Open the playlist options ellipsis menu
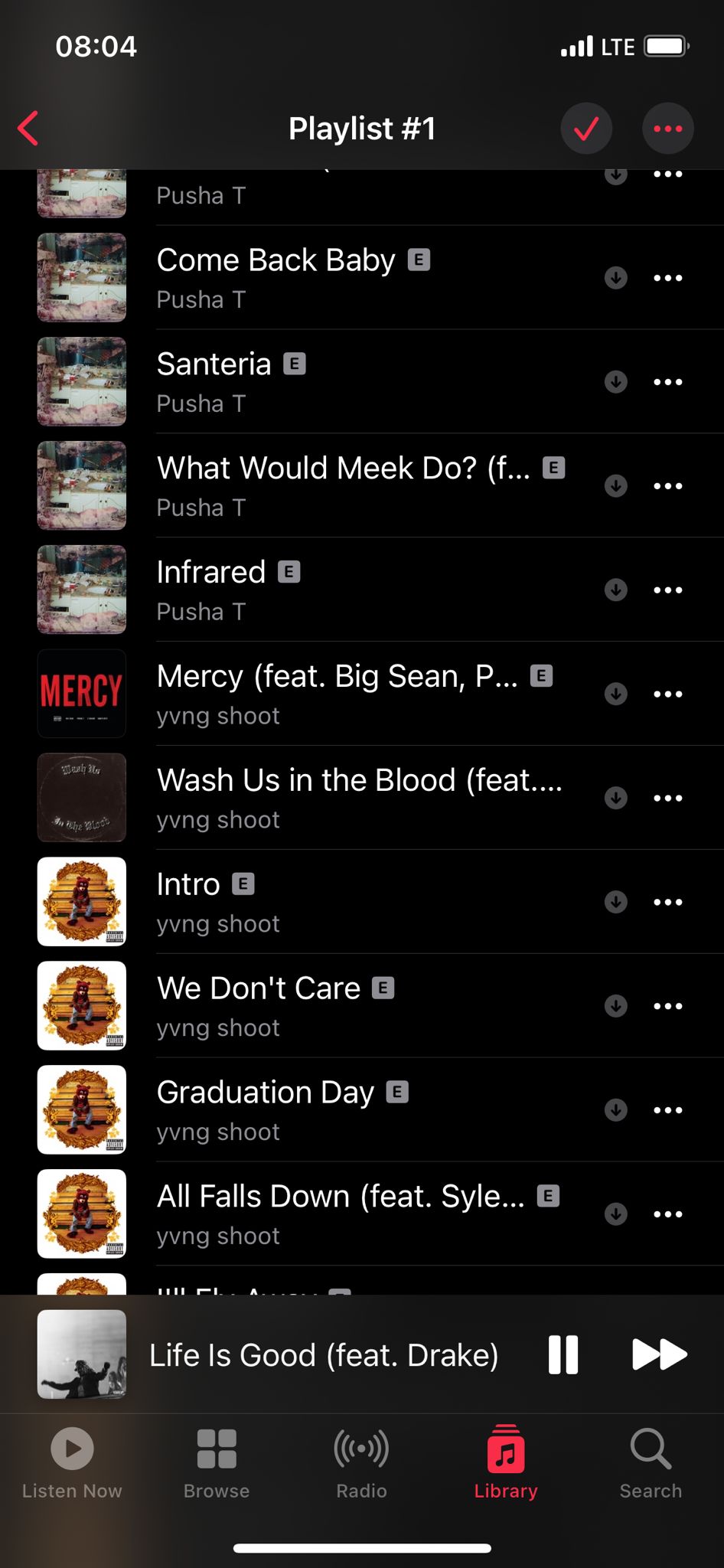724x1568 pixels. tap(667, 128)
